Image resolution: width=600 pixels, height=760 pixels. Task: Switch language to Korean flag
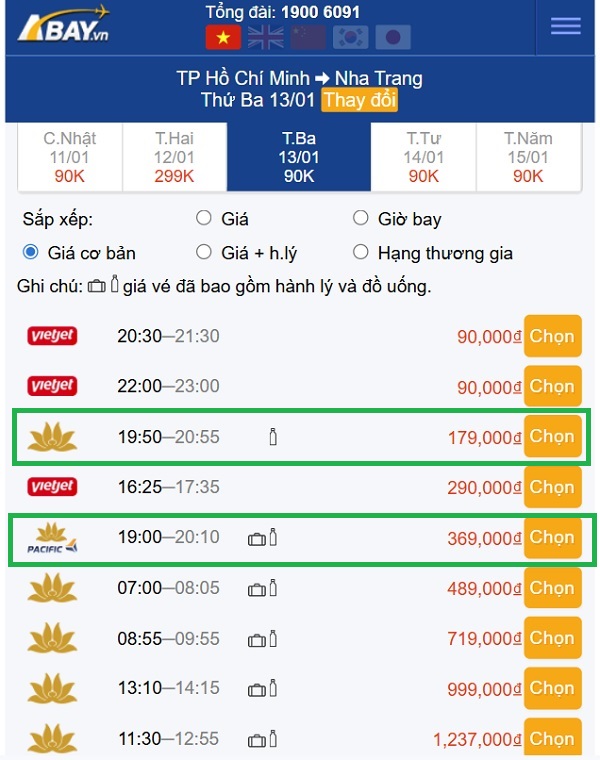[351, 38]
